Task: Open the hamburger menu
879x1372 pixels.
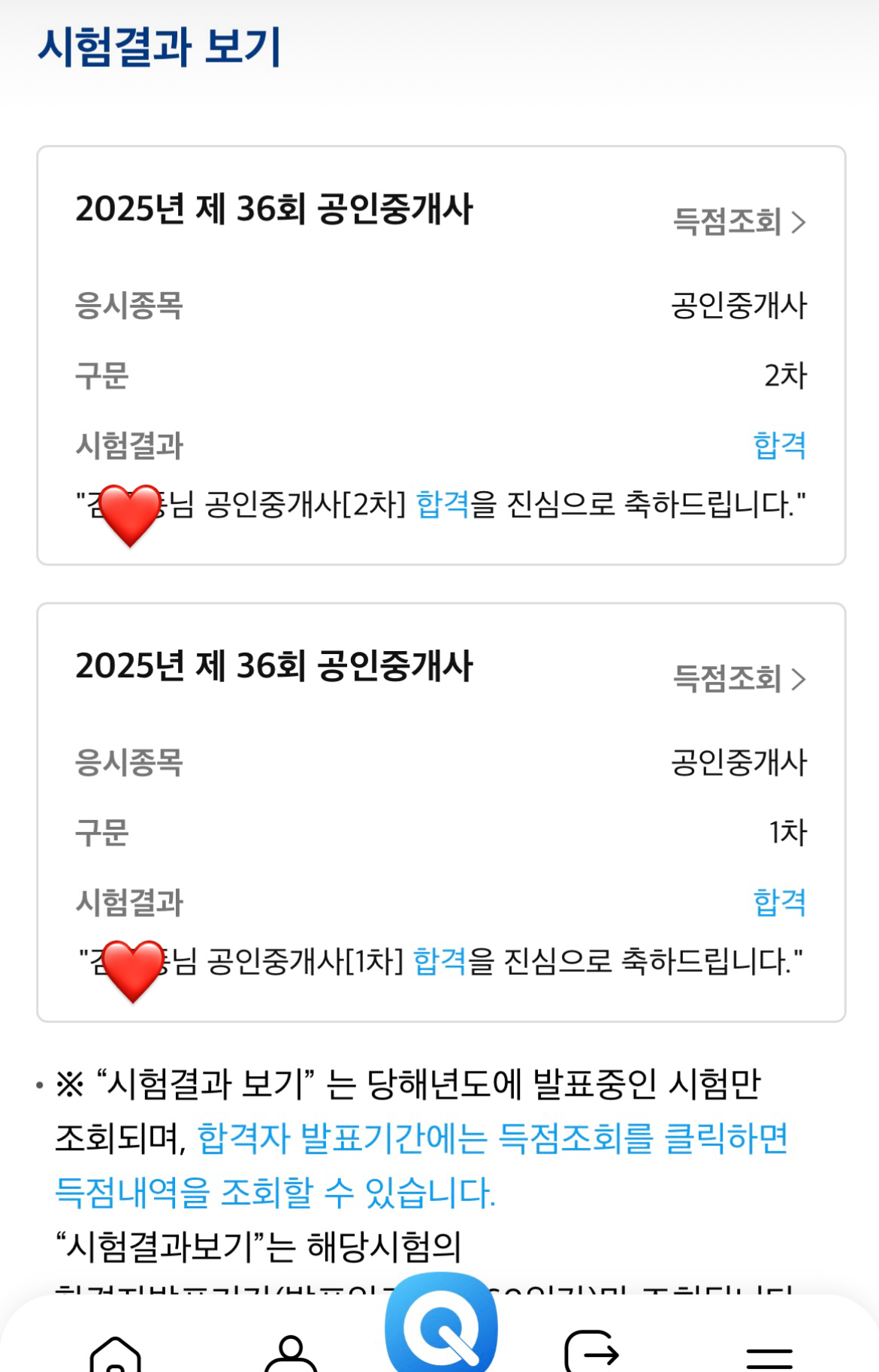Action: click(x=769, y=1356)
